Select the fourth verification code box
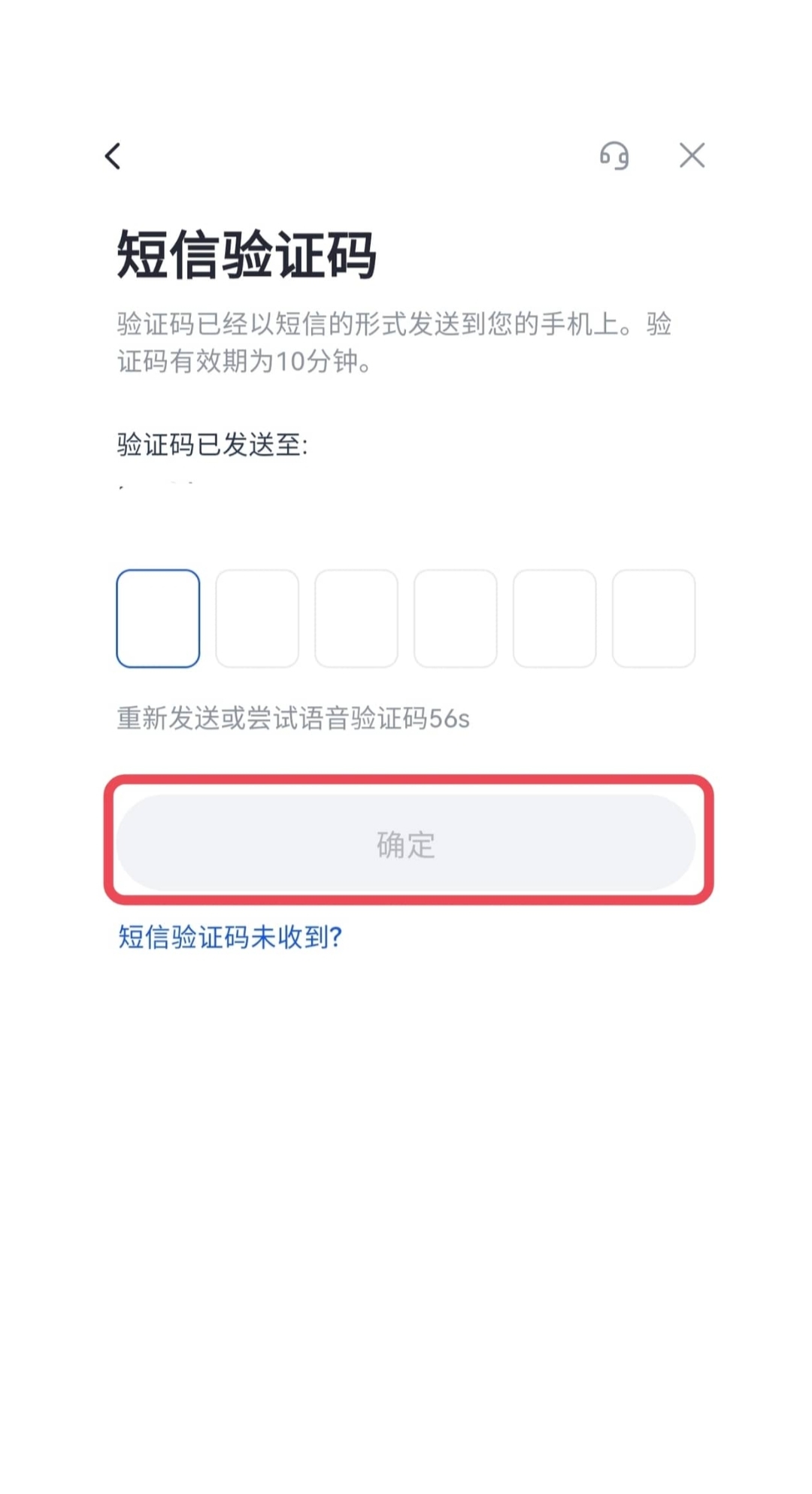The image size is (812, 1494). tap(455, 618)
